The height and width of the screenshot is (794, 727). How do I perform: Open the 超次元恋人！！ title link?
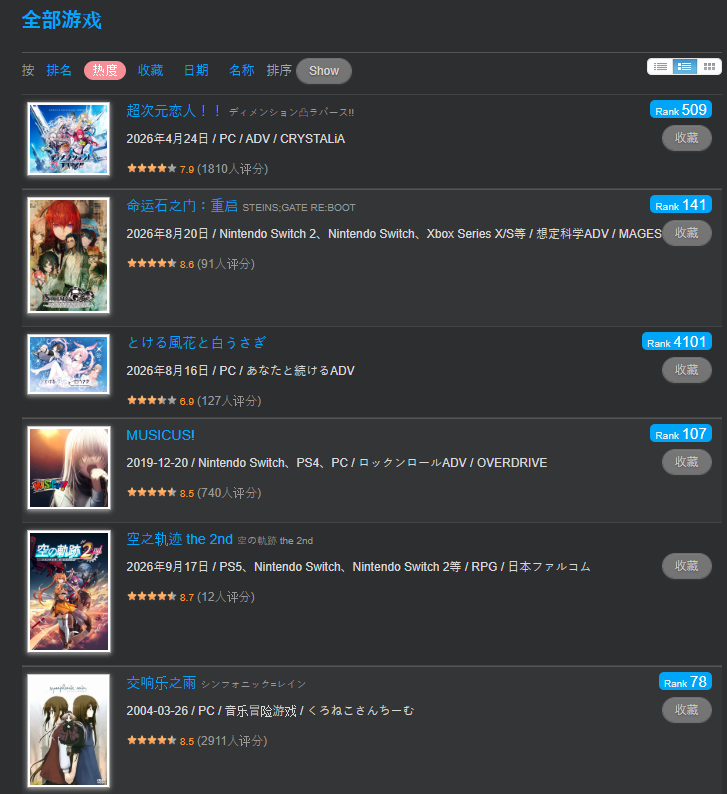174,110
